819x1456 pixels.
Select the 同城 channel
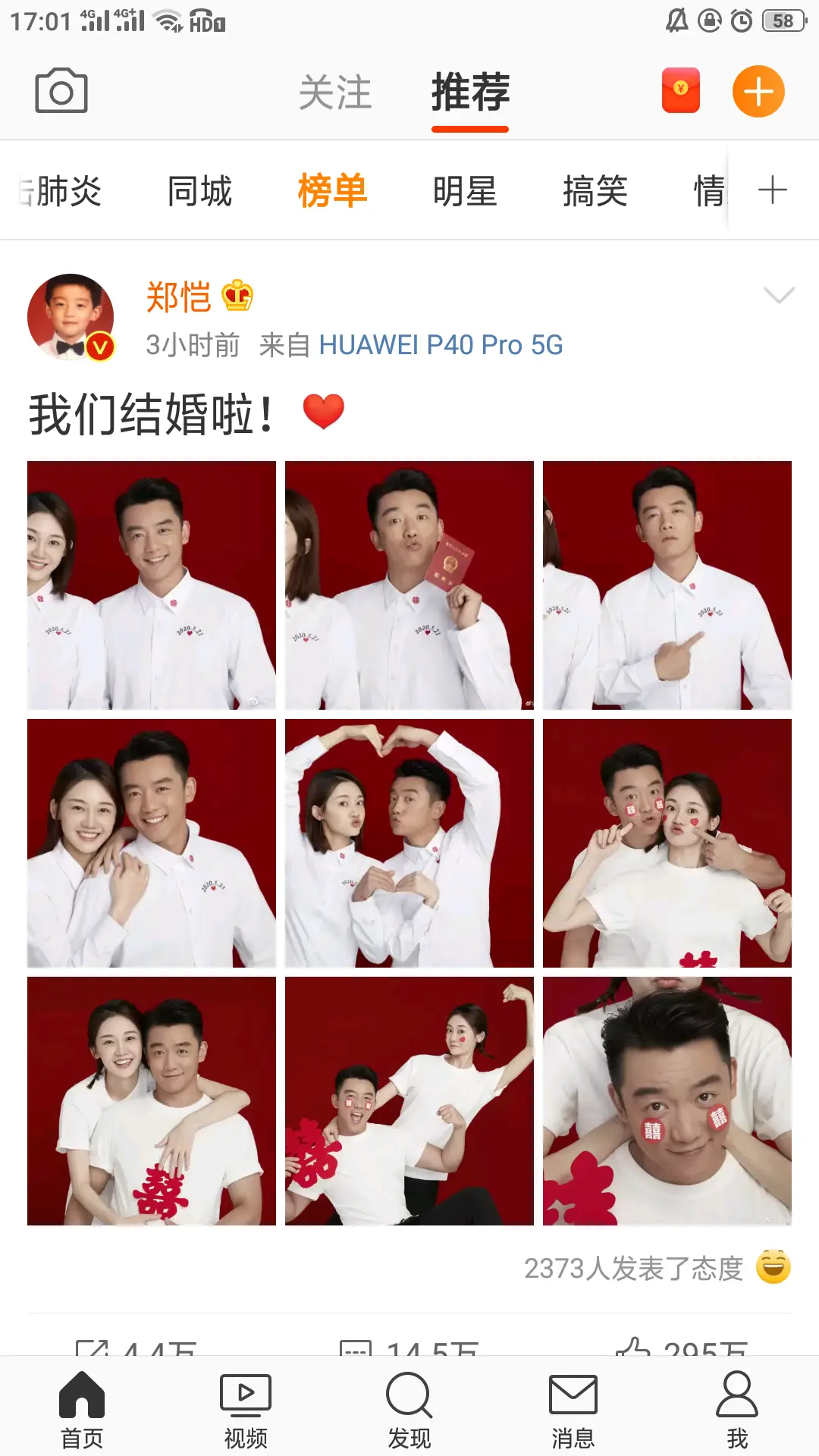(x=199, y=191)
